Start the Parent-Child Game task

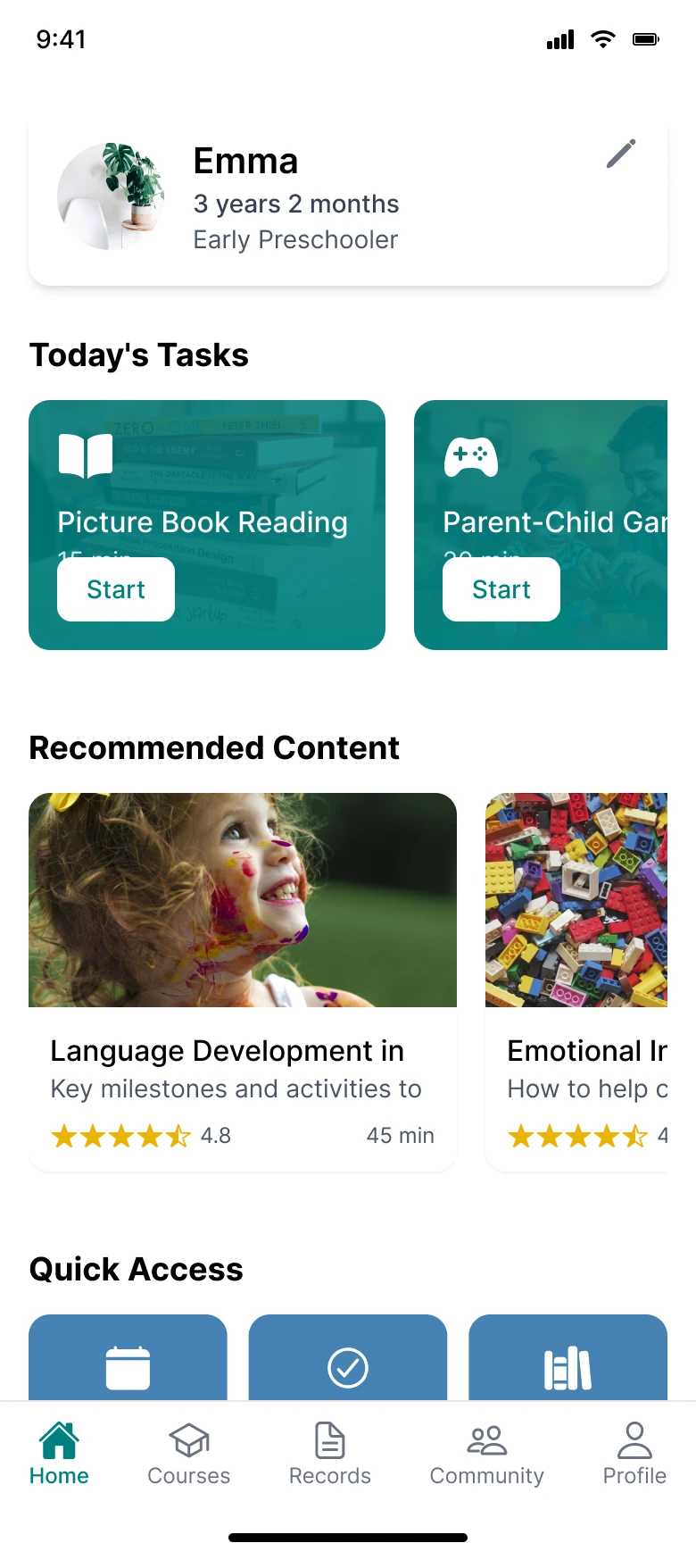tap(501, 589)
